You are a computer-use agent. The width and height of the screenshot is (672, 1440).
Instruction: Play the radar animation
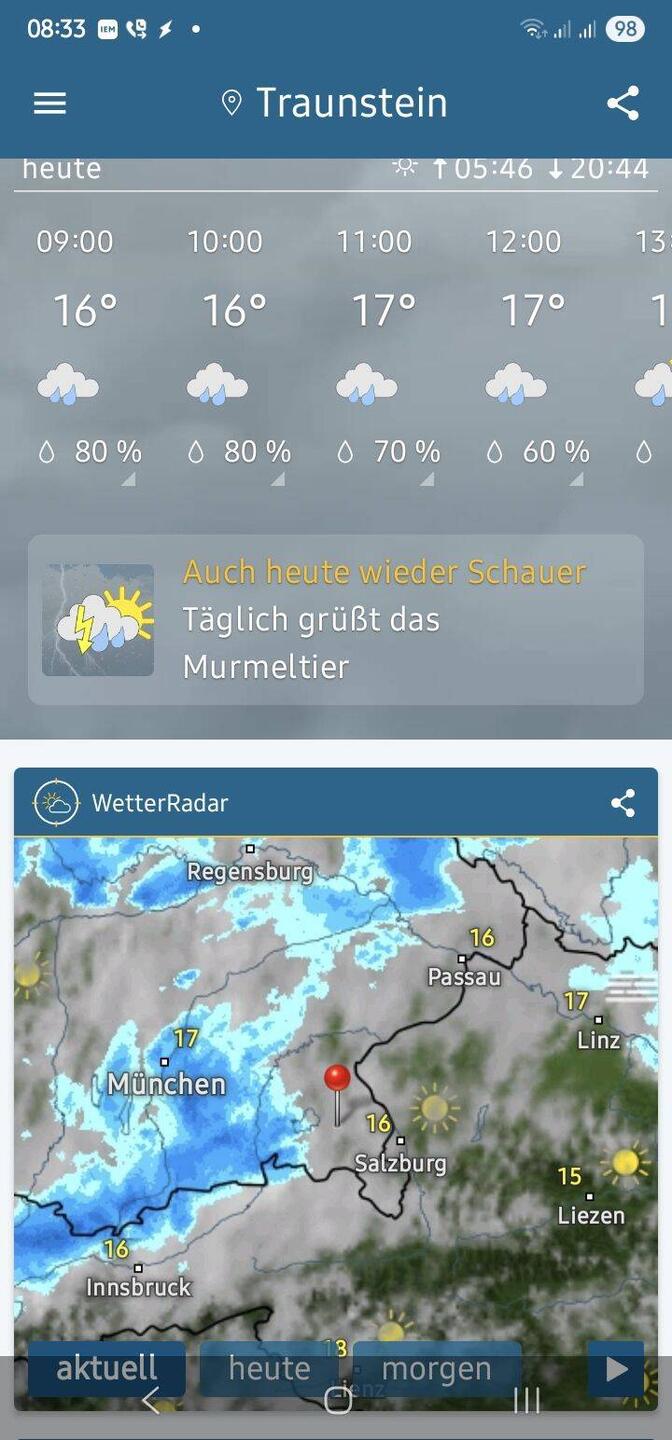pyautogui.click(x=616, y=1369)
